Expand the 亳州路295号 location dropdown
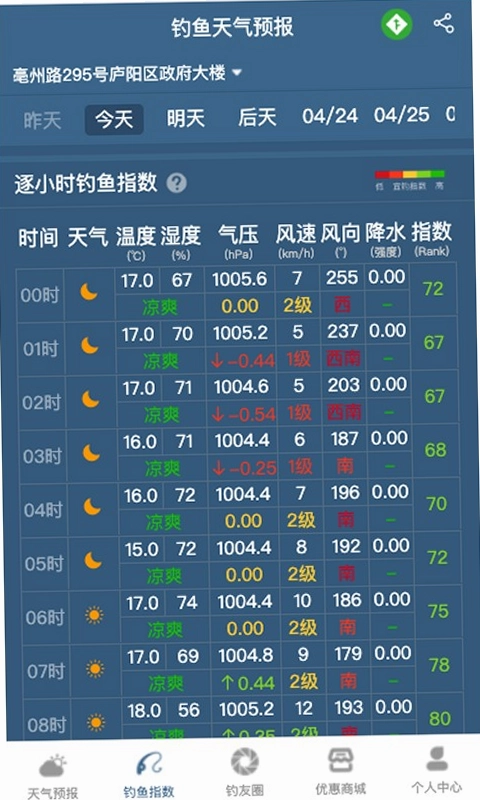Screen dimensions: 480x800 127,74
